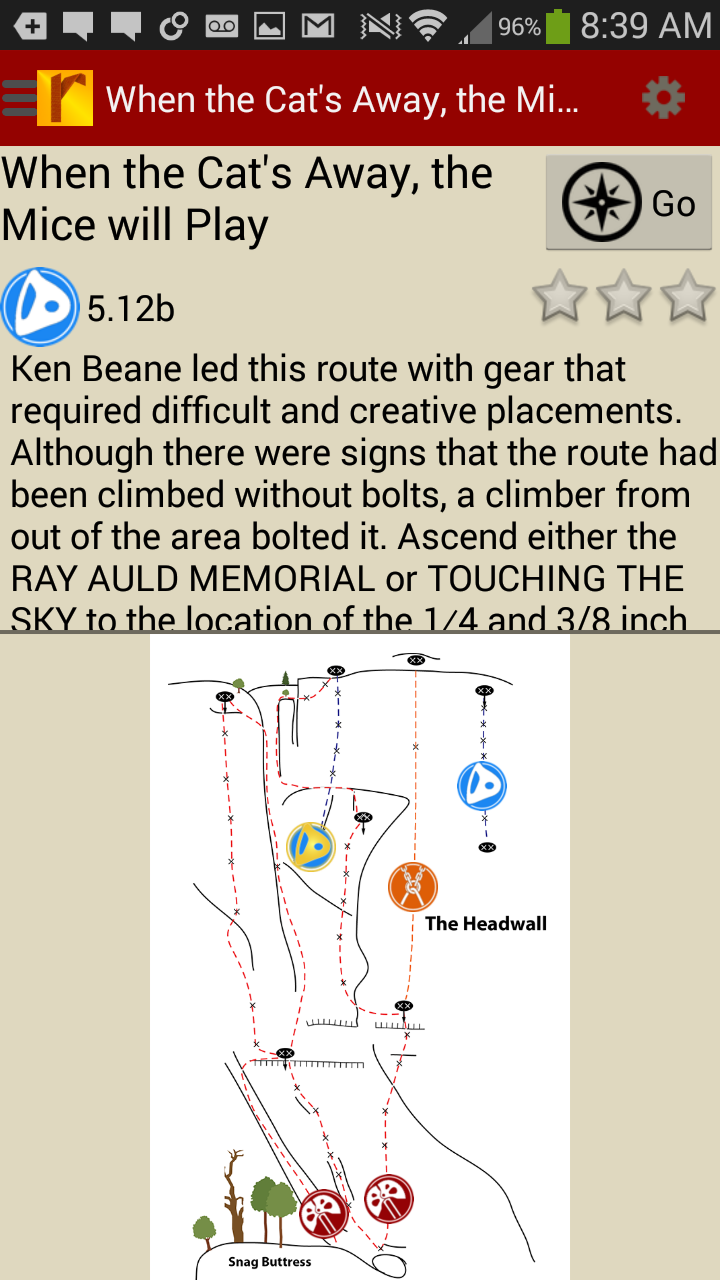This screenshot has width=720, height=1280.
Task: Select the yellow route marker on topo
Action: (x=311, y=847)
